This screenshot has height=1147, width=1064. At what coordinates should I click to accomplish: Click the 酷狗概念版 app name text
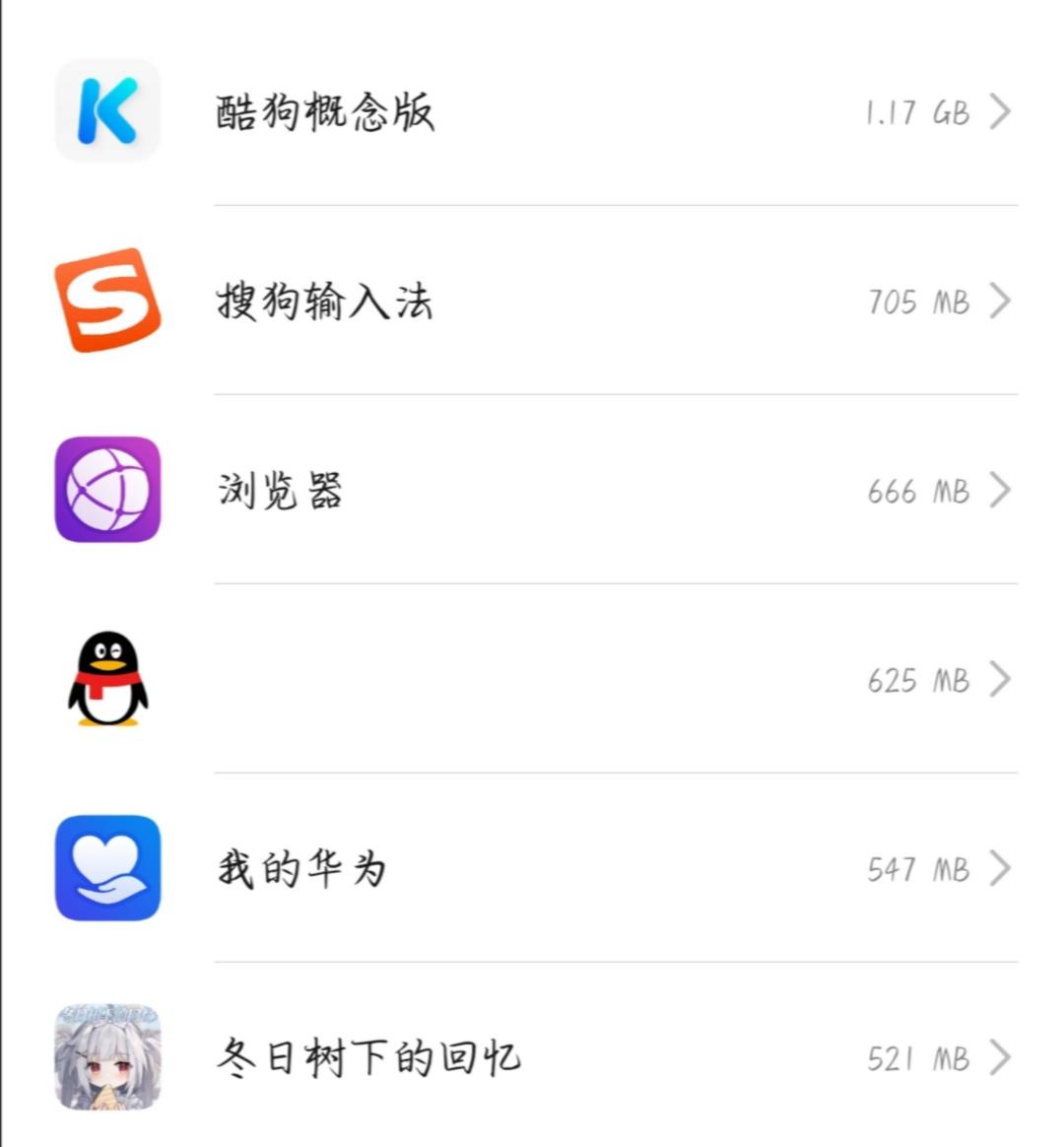pyautogui.click(x=325, y=111)
